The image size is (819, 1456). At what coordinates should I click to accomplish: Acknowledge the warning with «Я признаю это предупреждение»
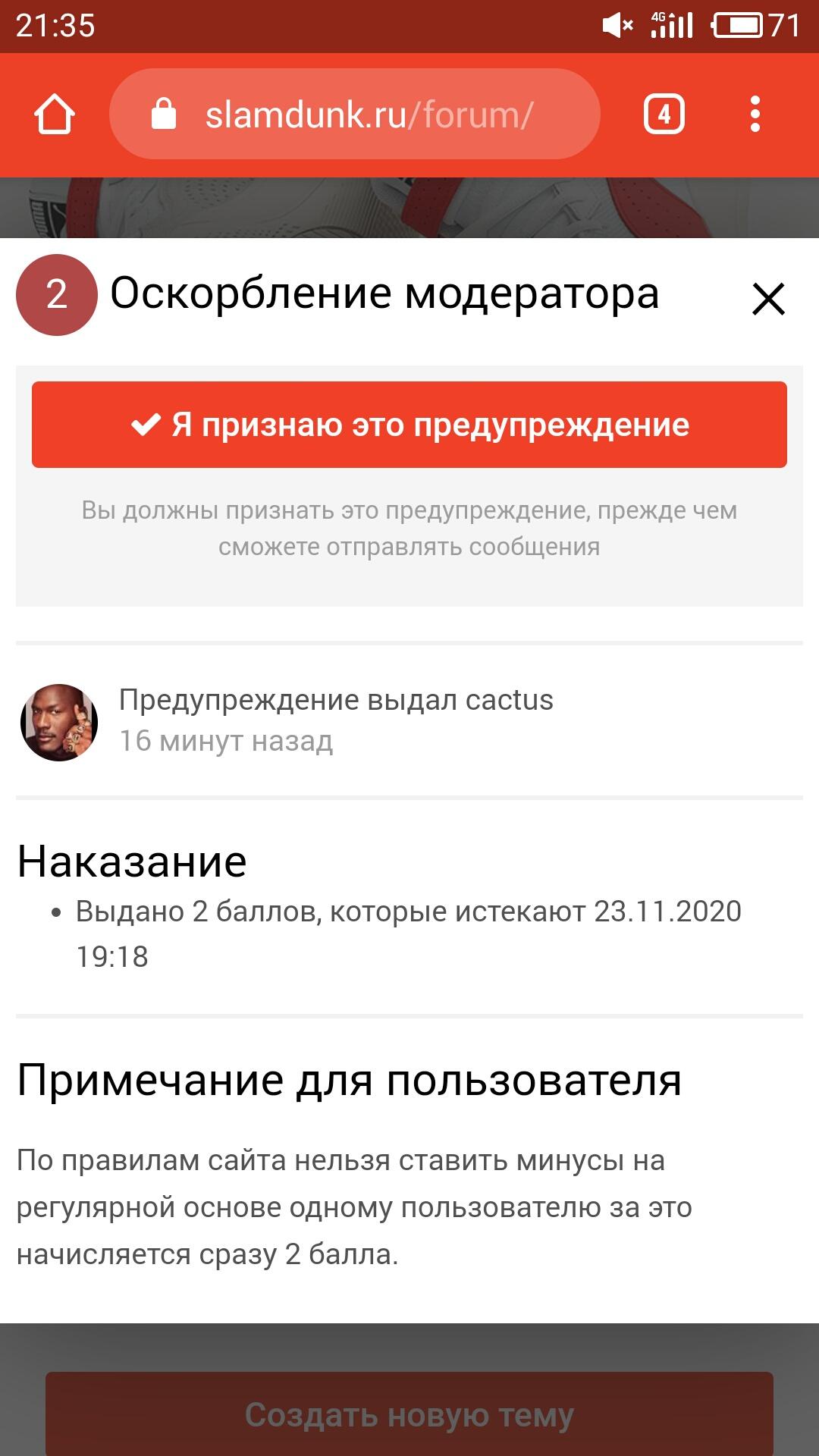click(x=409, y=425)
